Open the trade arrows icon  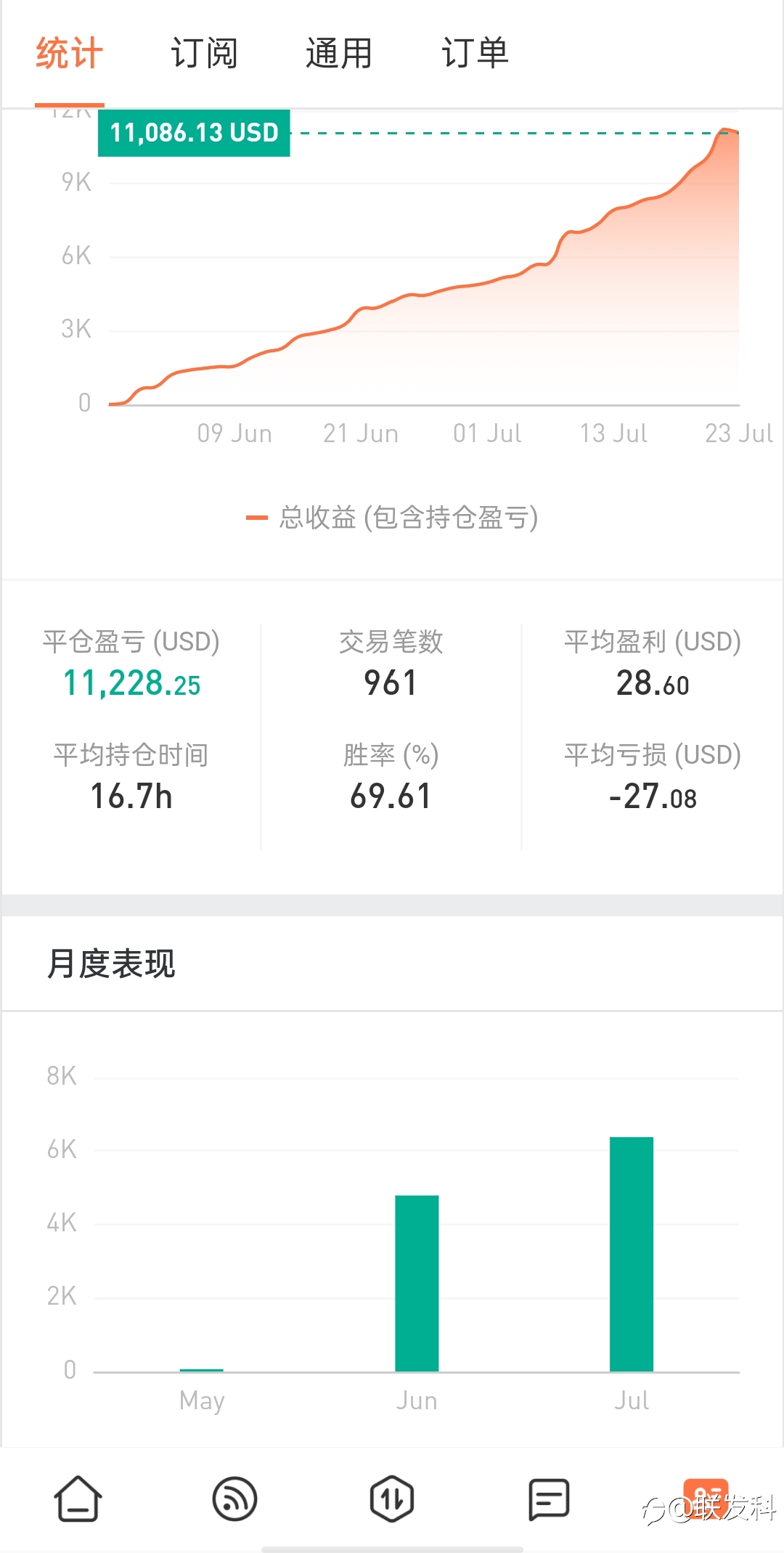point(392,1499)
